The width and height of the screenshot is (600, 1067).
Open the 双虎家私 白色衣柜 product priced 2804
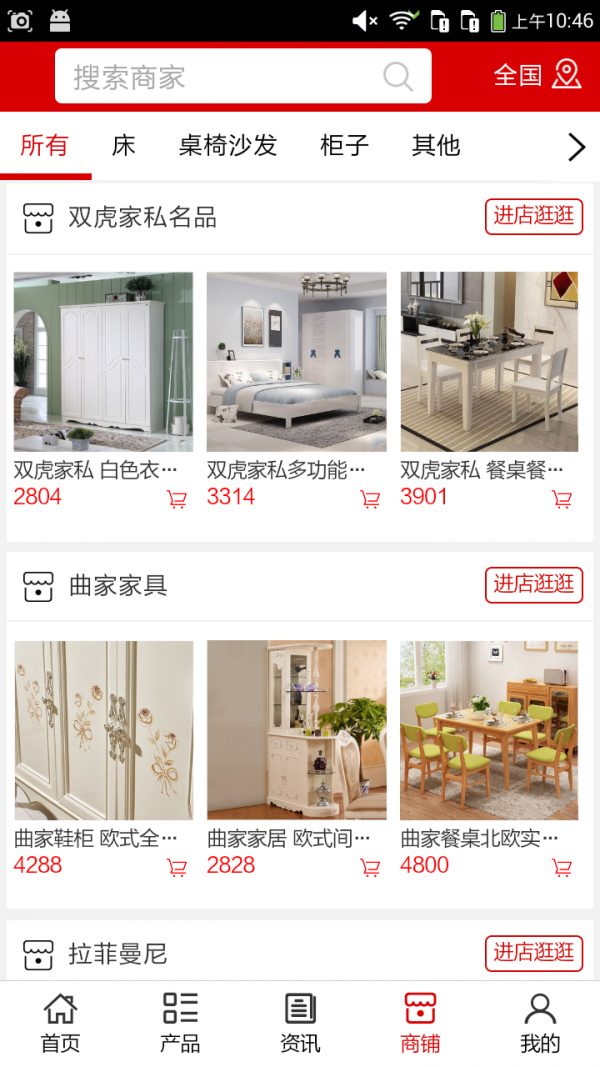[x=103, y=362]
